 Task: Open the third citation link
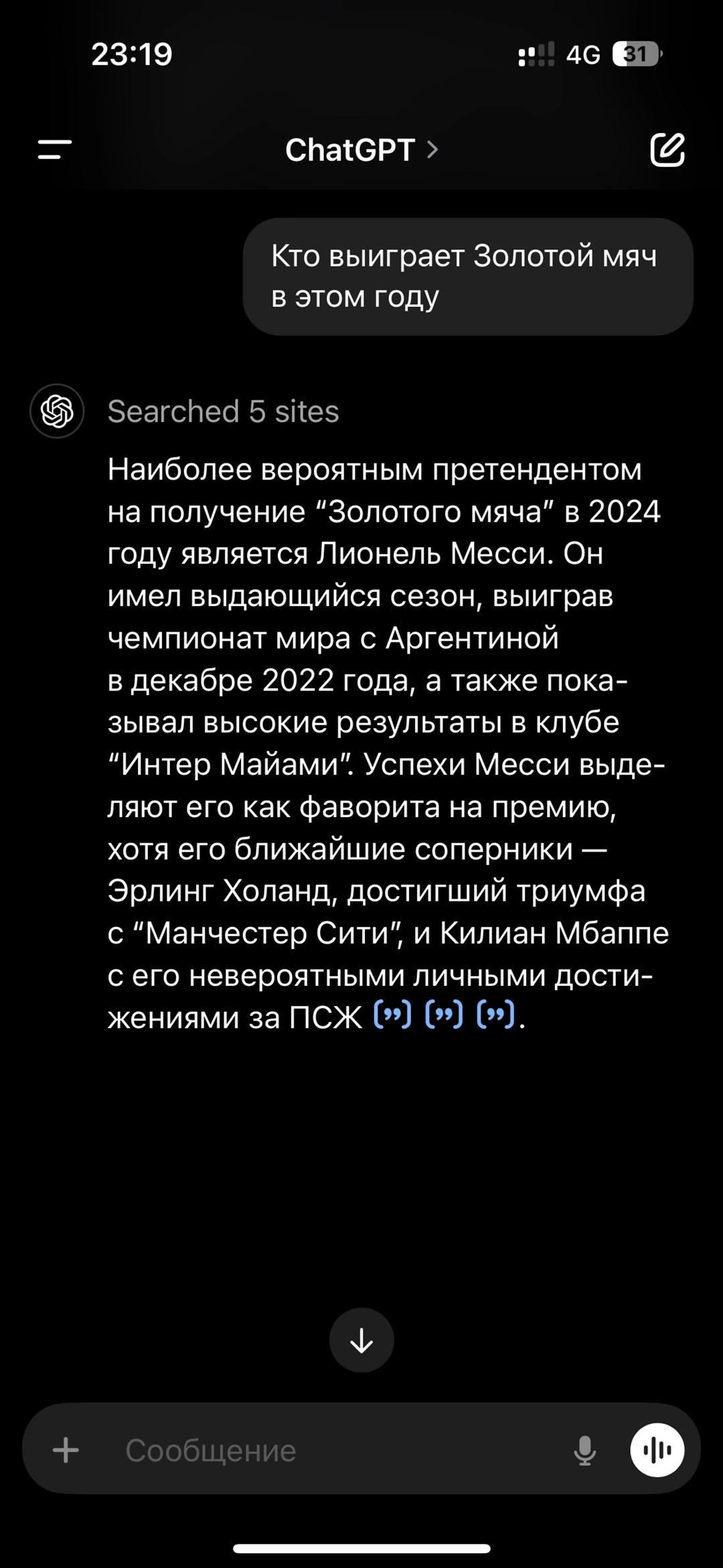[495, 1015]
